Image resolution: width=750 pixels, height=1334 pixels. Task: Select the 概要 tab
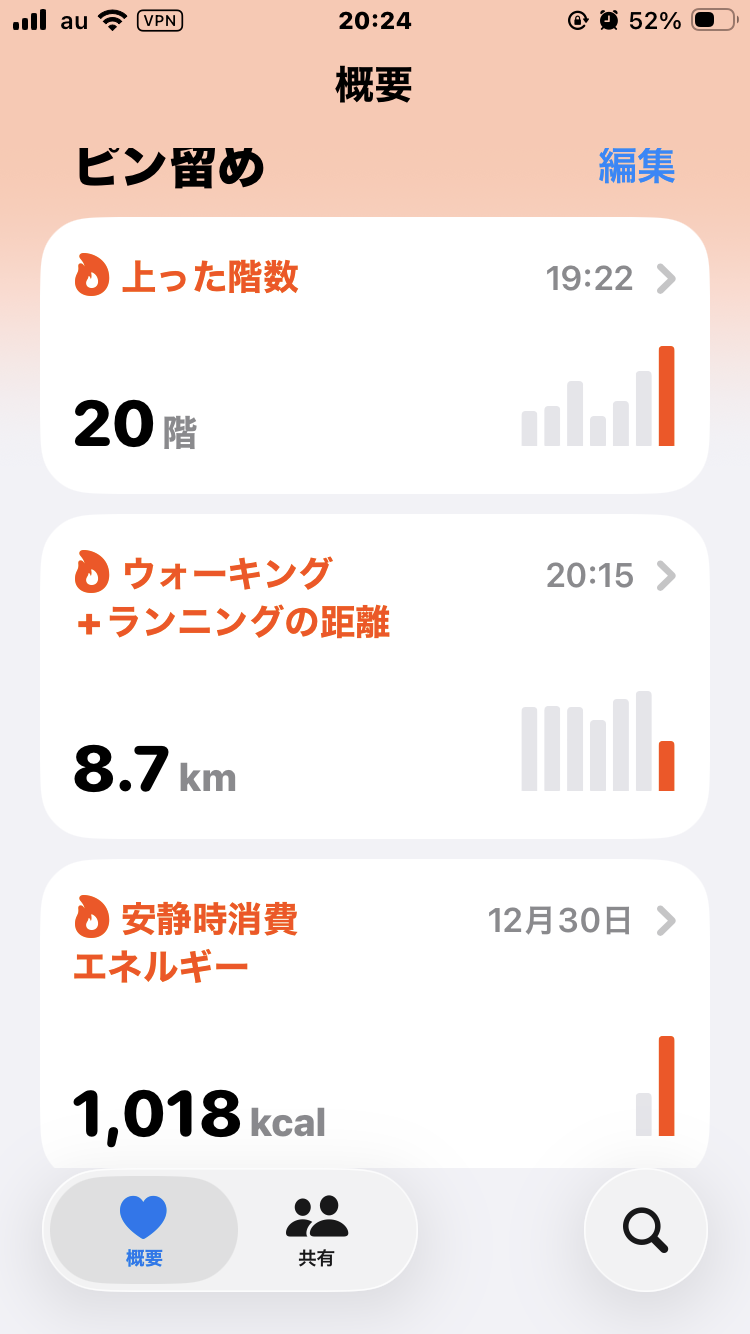(144, 1230)
